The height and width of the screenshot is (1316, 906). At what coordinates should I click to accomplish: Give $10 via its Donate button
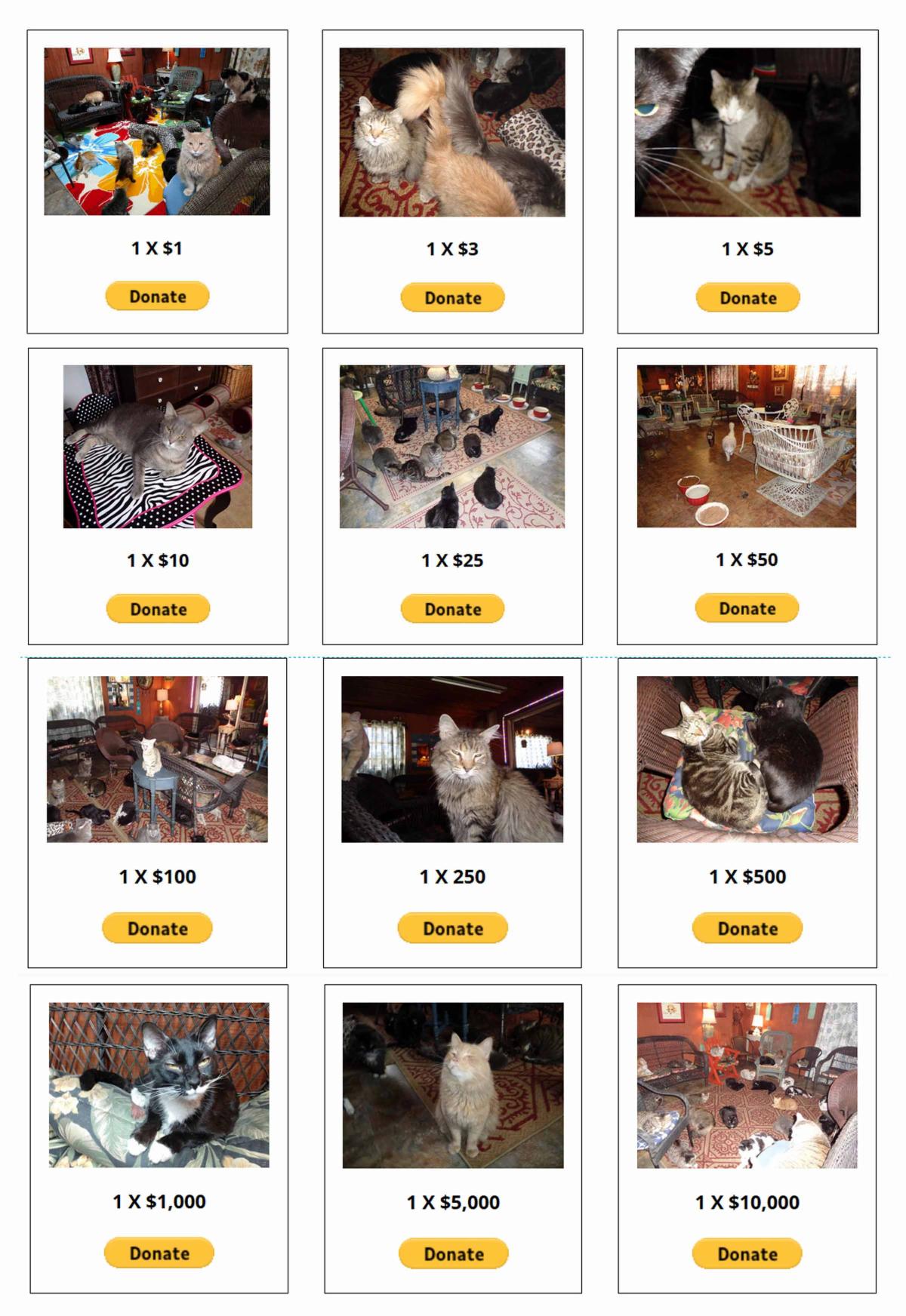(x=158, y=609)
